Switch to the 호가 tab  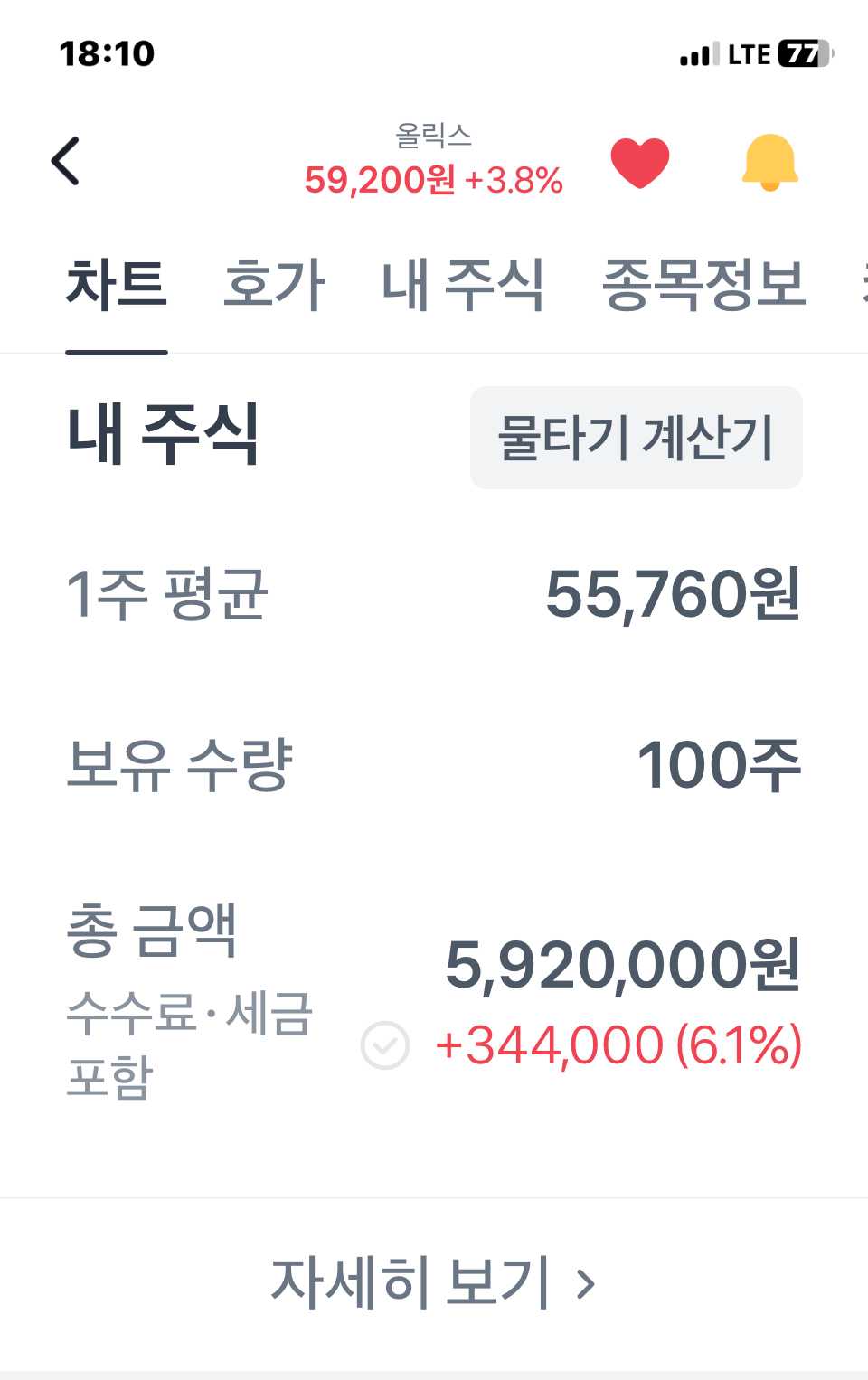(x=274, y=284)
